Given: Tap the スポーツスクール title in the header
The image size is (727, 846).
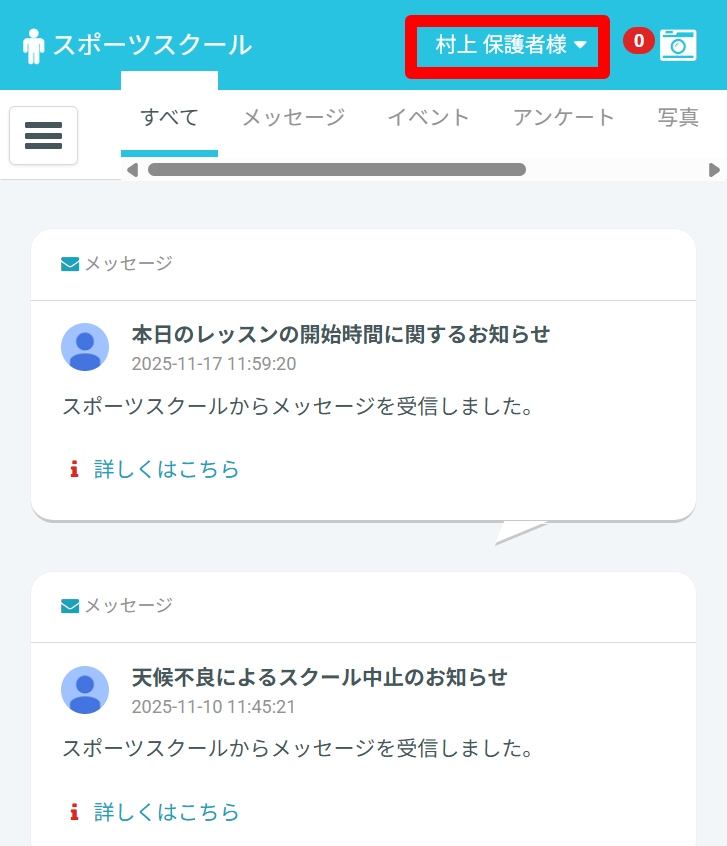Looking at the screenshot, I should pyautogui.click(x=150, y=45).
